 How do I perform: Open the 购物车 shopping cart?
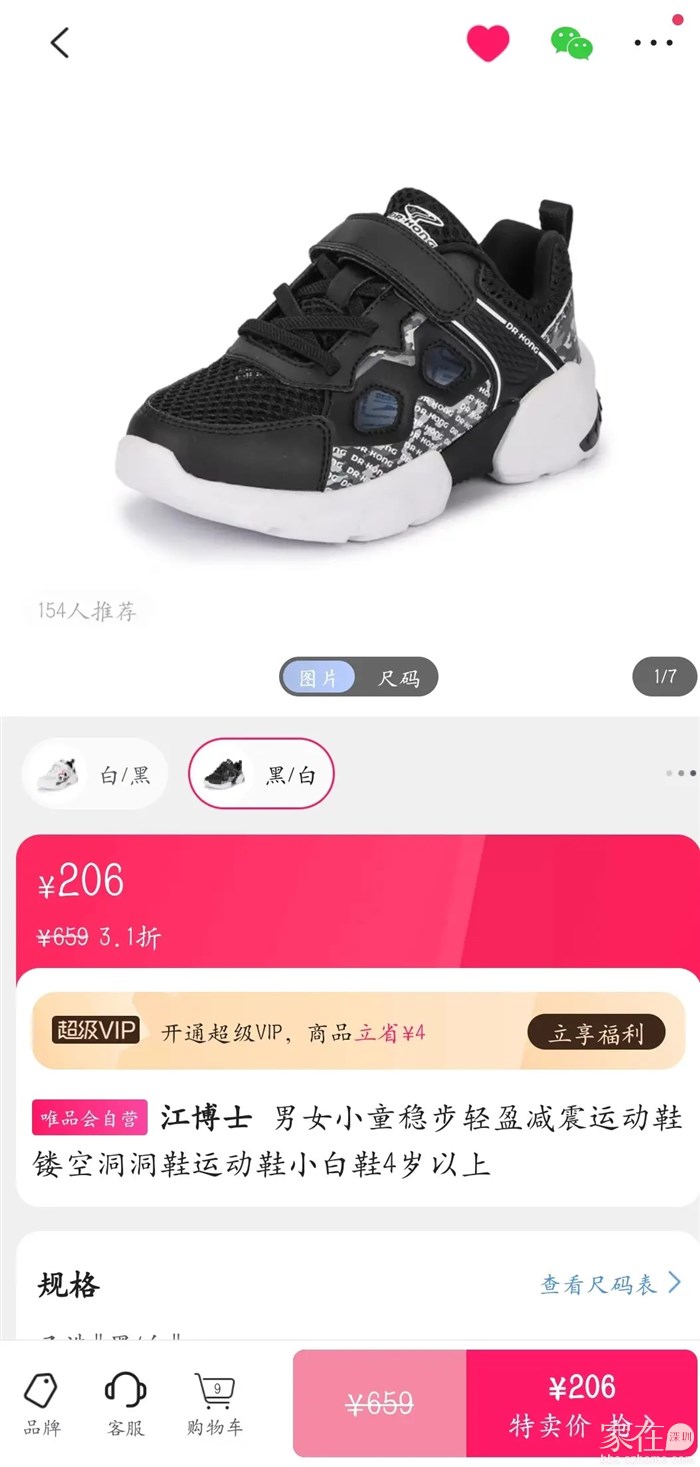tap(215, 1405)
